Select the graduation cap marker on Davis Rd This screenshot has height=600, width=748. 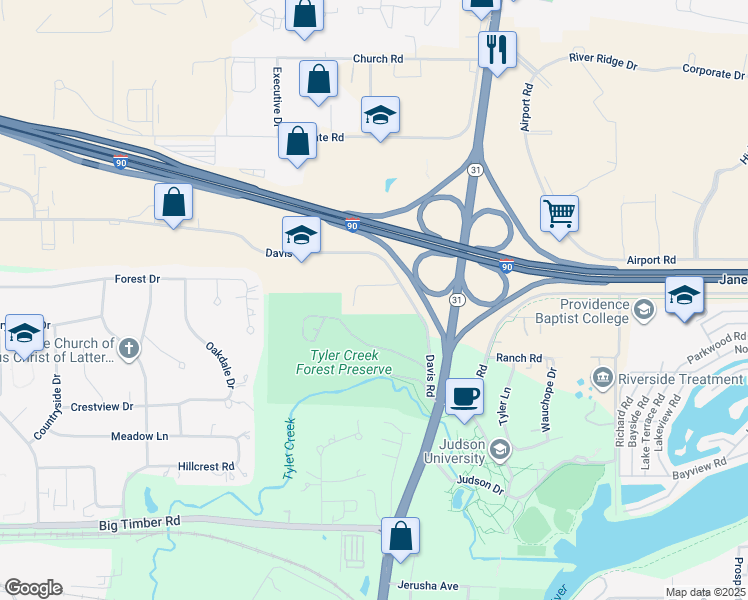coord(302,236)
